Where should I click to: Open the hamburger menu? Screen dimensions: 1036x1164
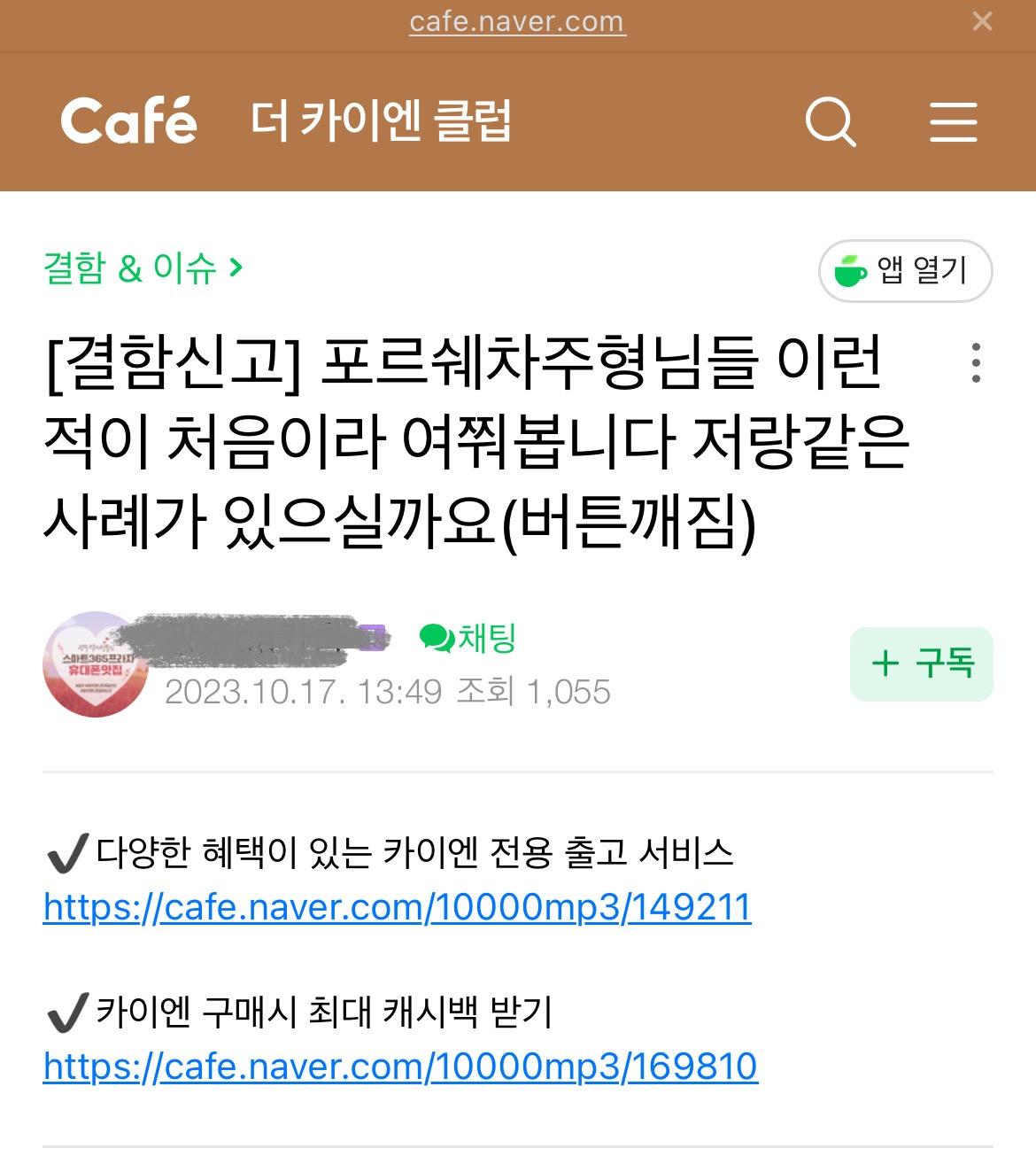click(953, 122)
